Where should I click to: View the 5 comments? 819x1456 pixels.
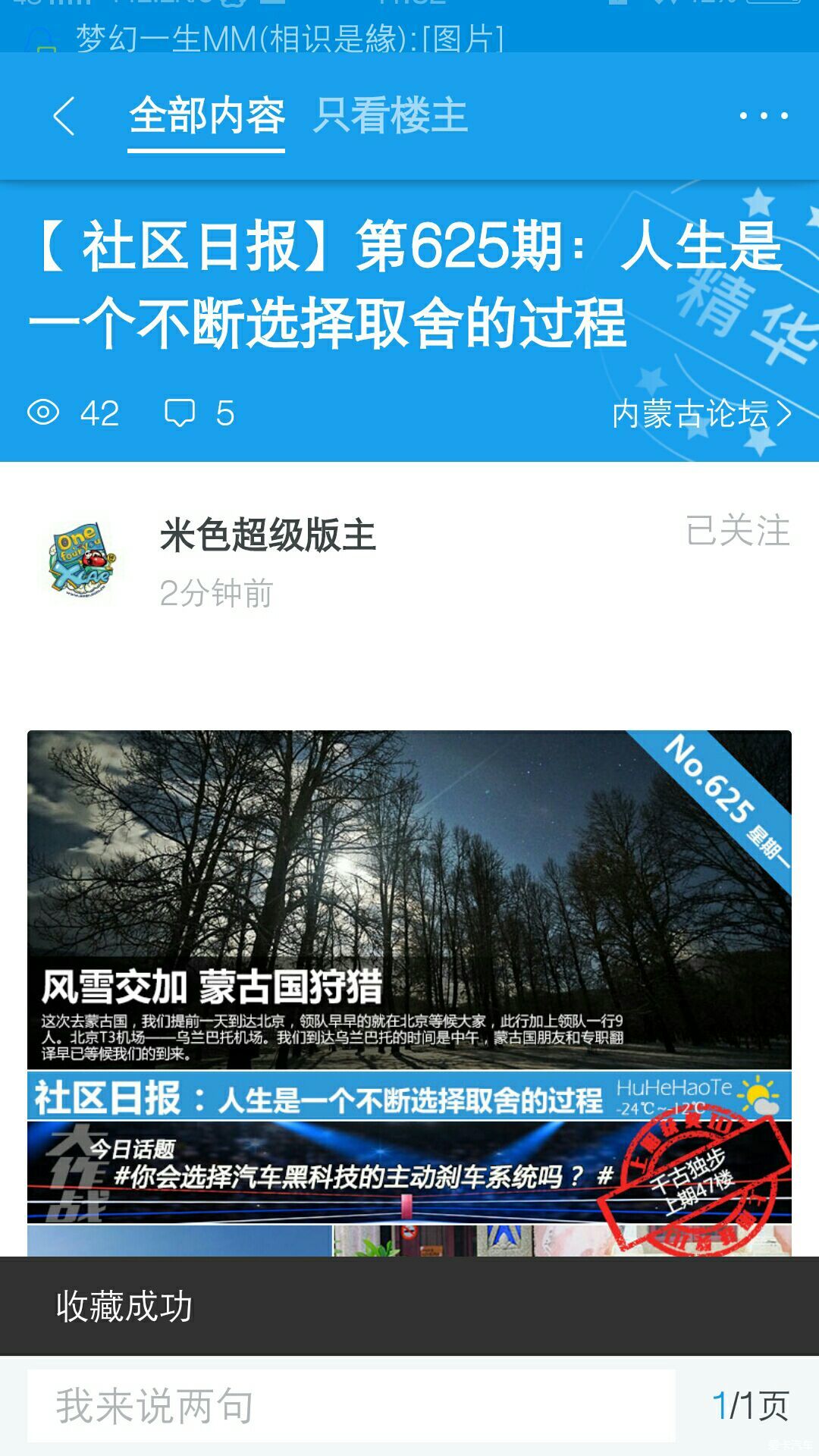click(200, 414)
